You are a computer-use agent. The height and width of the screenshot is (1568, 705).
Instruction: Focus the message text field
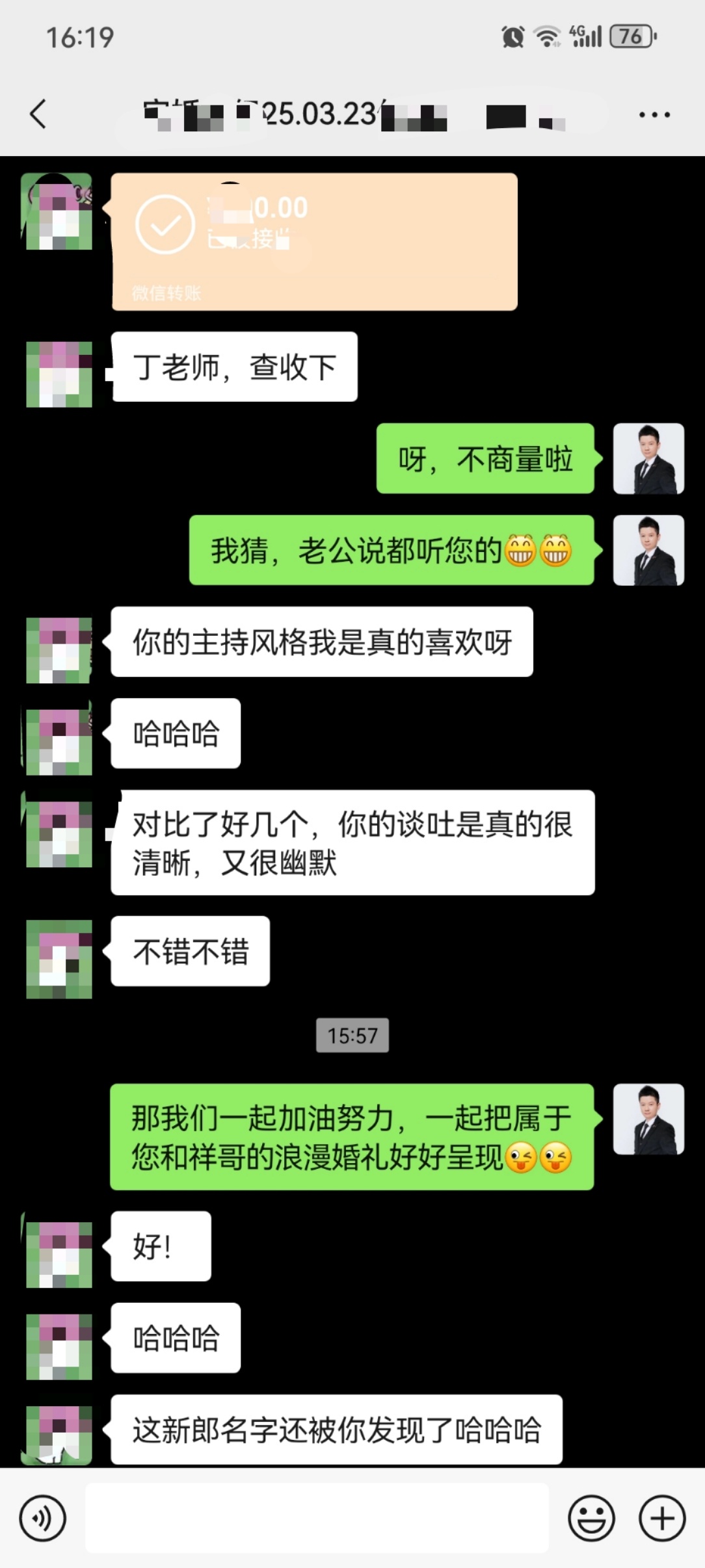click(x=317, y=1519)
